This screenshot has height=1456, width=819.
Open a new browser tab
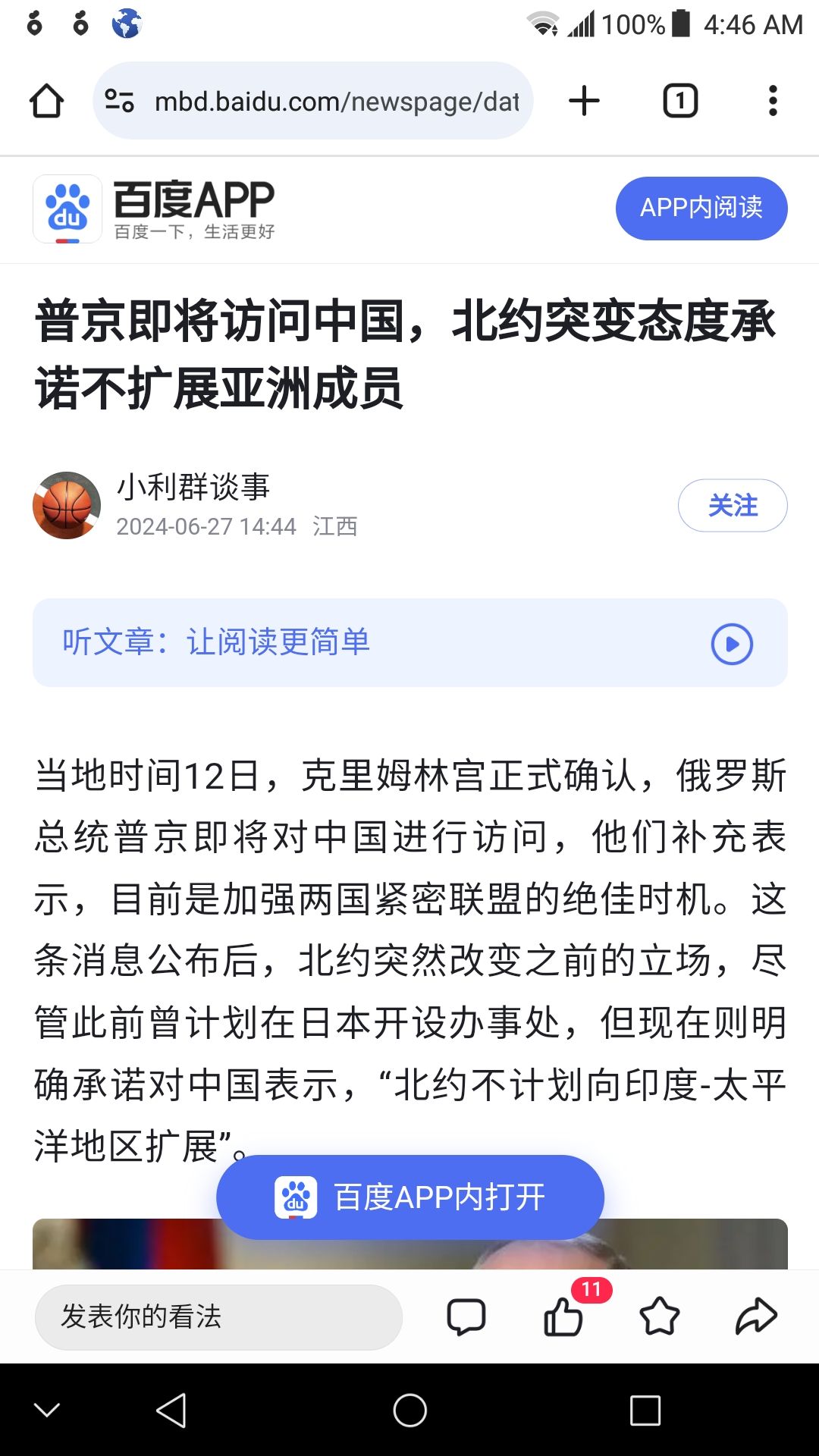pos(584,101)
